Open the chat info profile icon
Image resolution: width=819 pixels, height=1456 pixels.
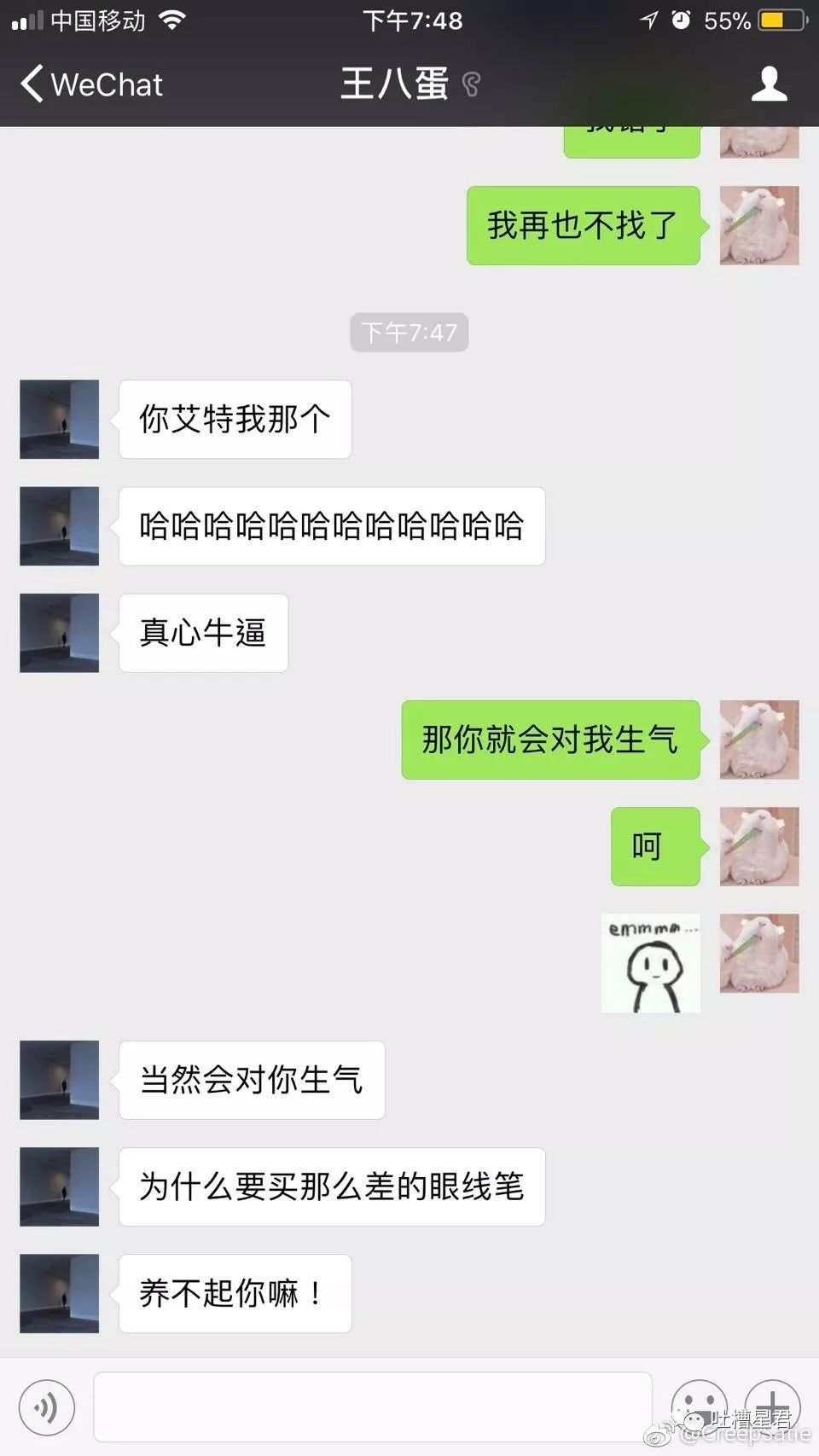pos(769,84)
